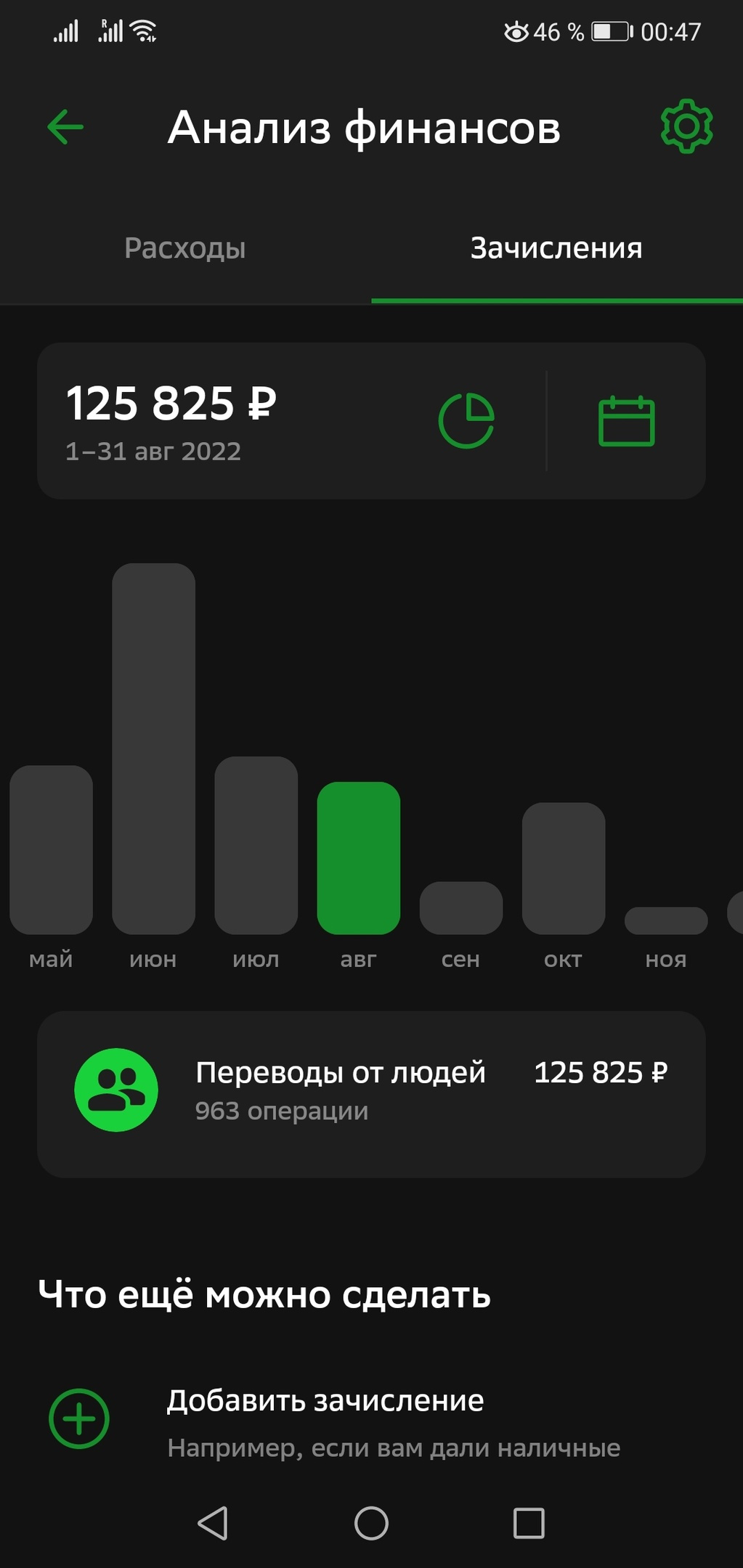Screen dimensions: 743x1568
Task: Select the Зачисления tab
Action: click(x=556, y=248)
